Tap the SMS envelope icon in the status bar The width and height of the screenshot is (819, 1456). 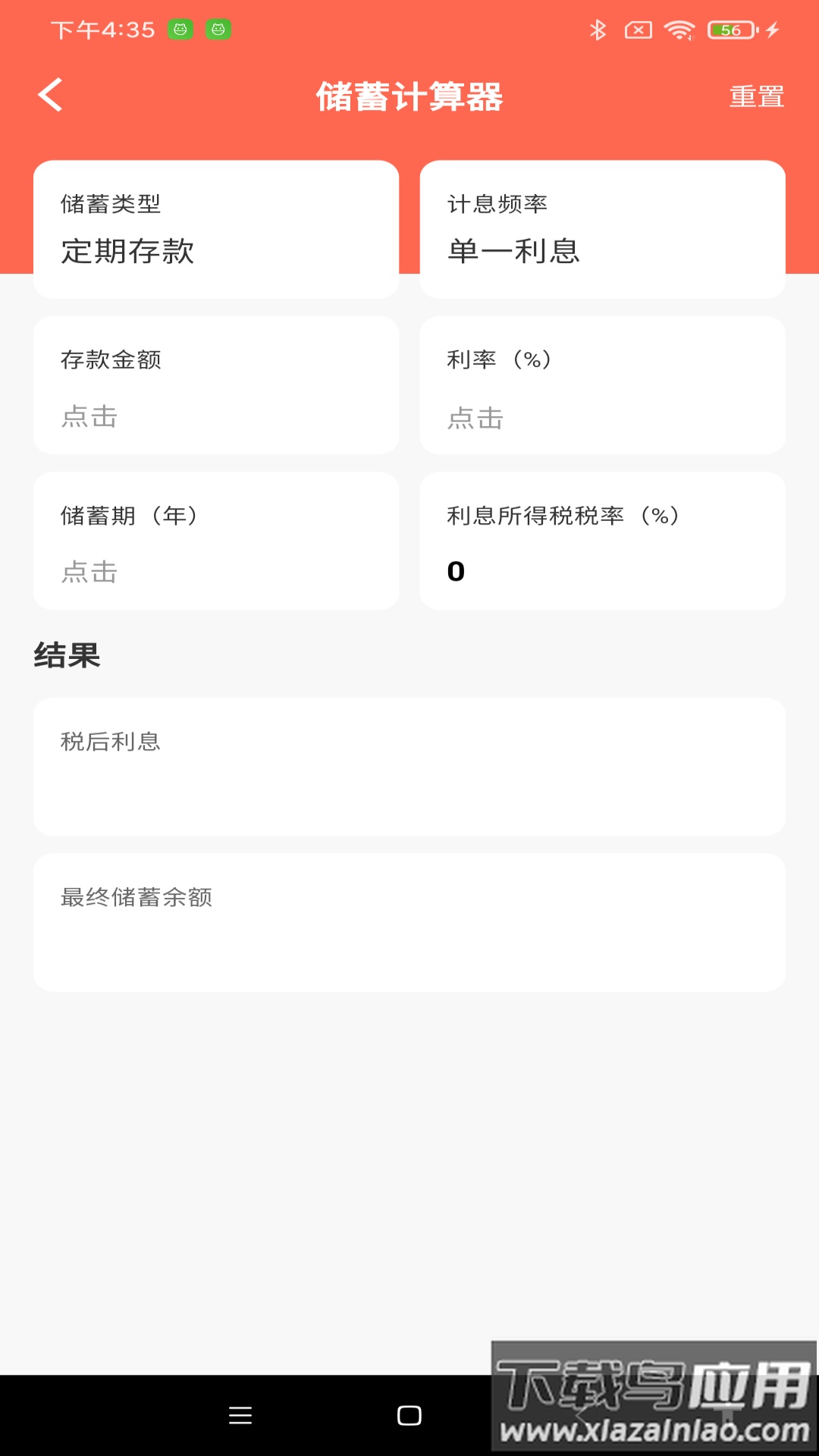coord(638,29)
